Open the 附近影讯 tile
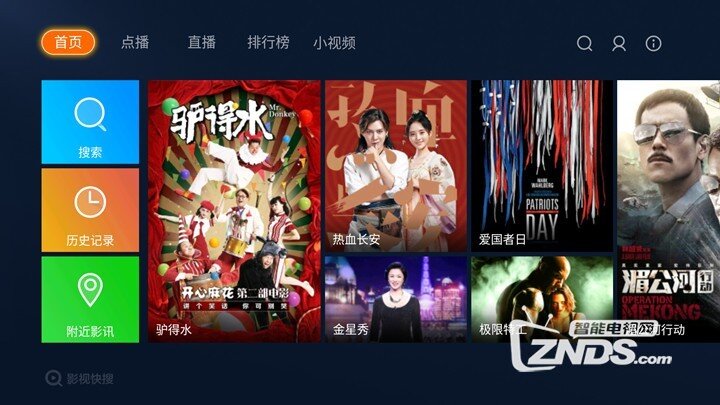The image size is (720, 405). tap(90, 299)
